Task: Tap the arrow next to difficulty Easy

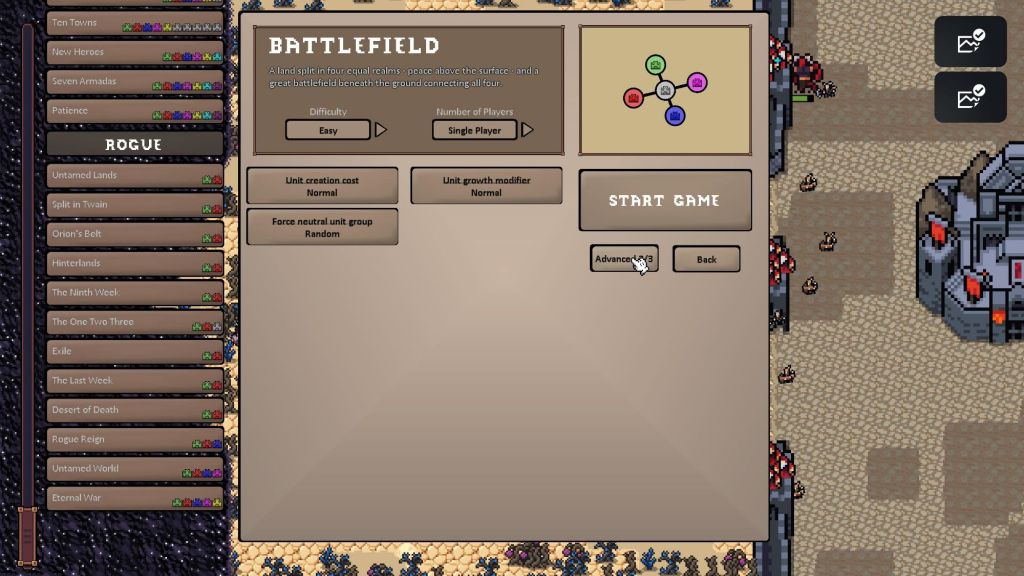Action: tap(380, 130)
